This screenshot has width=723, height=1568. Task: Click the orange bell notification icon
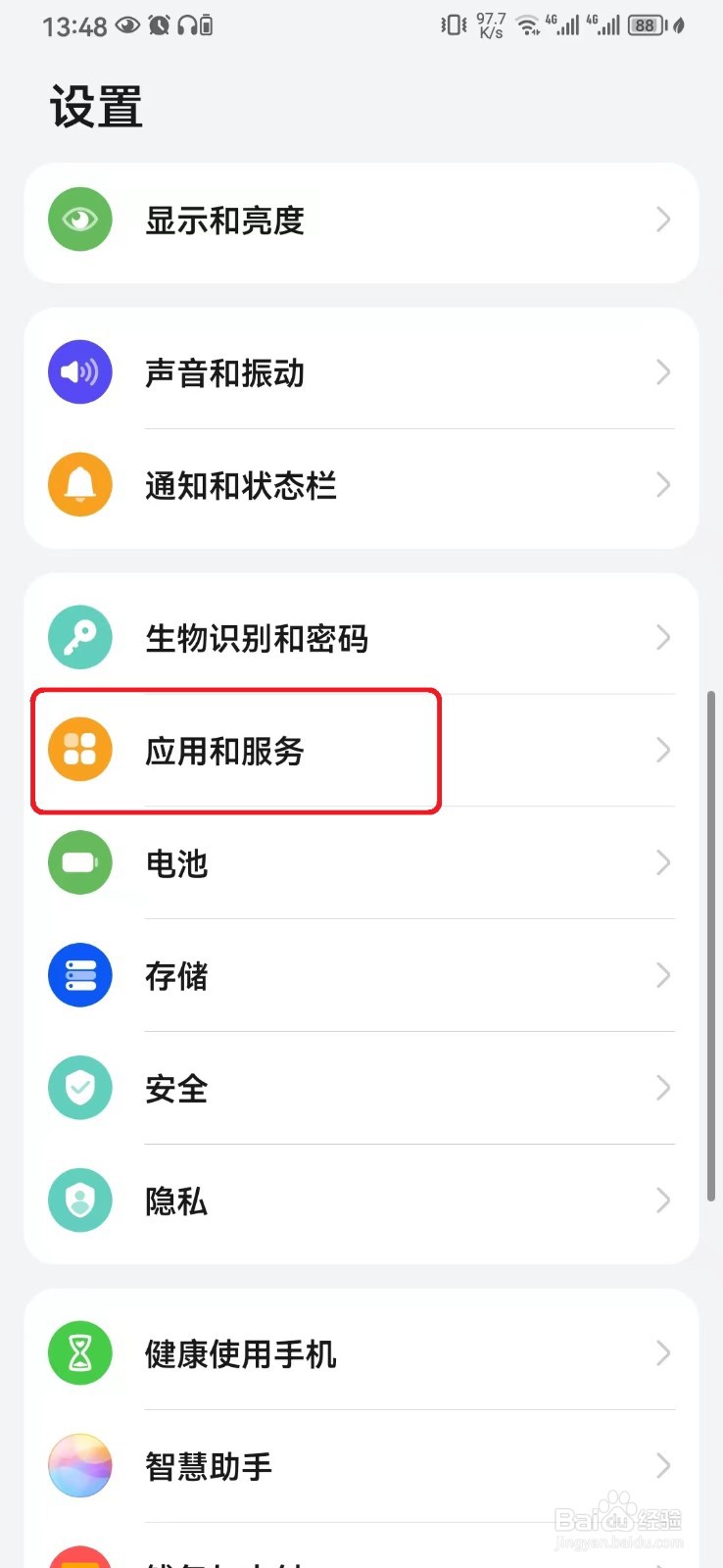coord(79,484)
